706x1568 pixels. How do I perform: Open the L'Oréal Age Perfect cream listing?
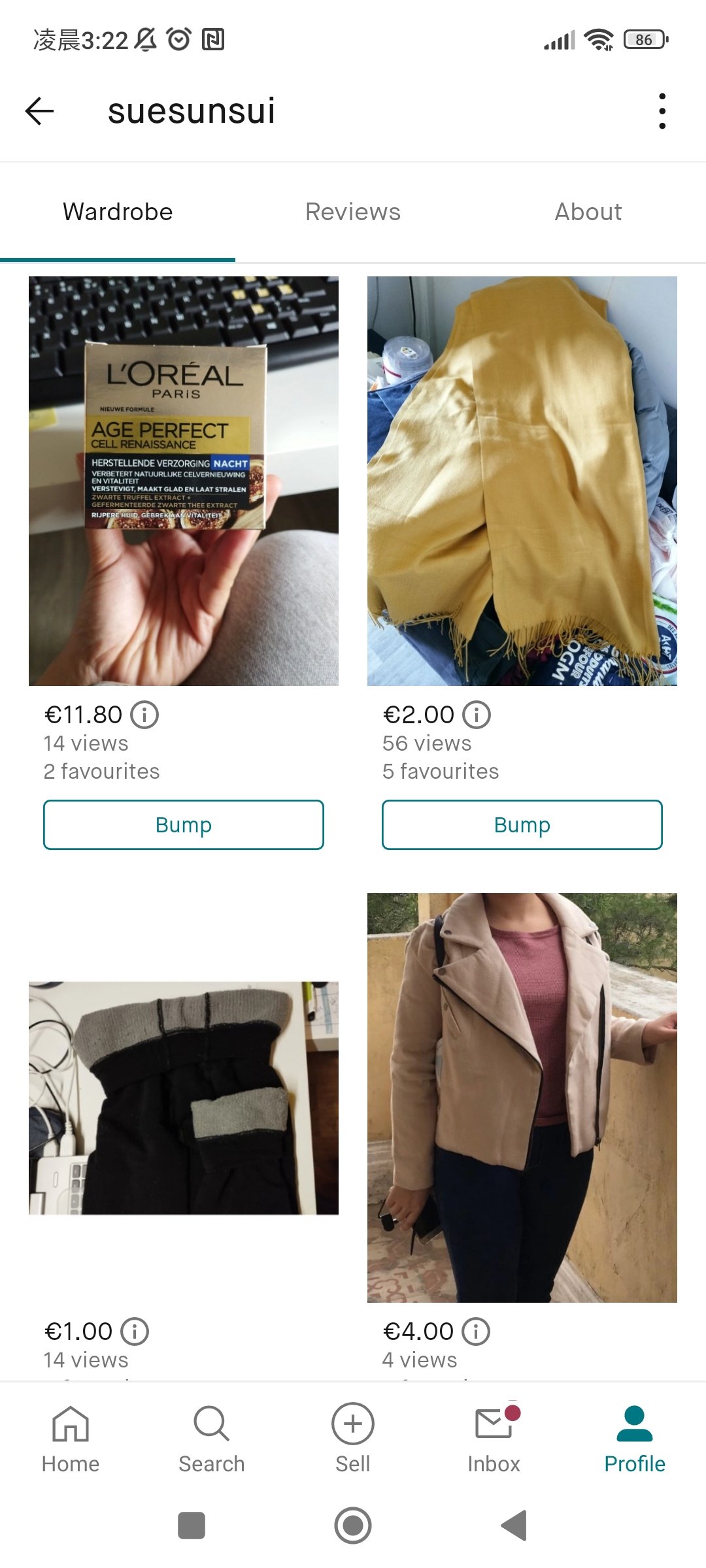tap(184, 481)
